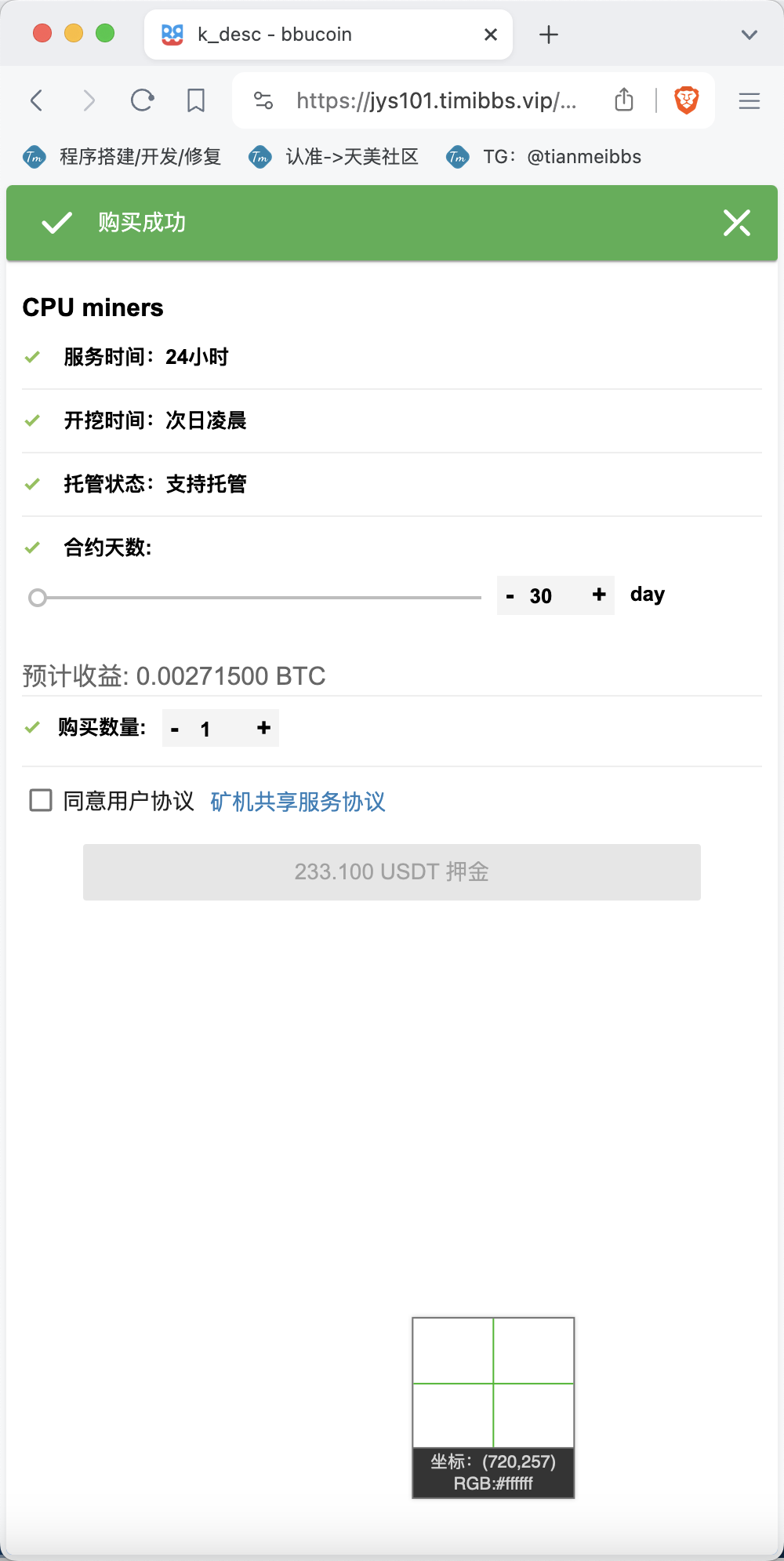The width and height of the screenshot is (784, 1561).
Task: Share this page via share icon
Action: pos(624,100)
